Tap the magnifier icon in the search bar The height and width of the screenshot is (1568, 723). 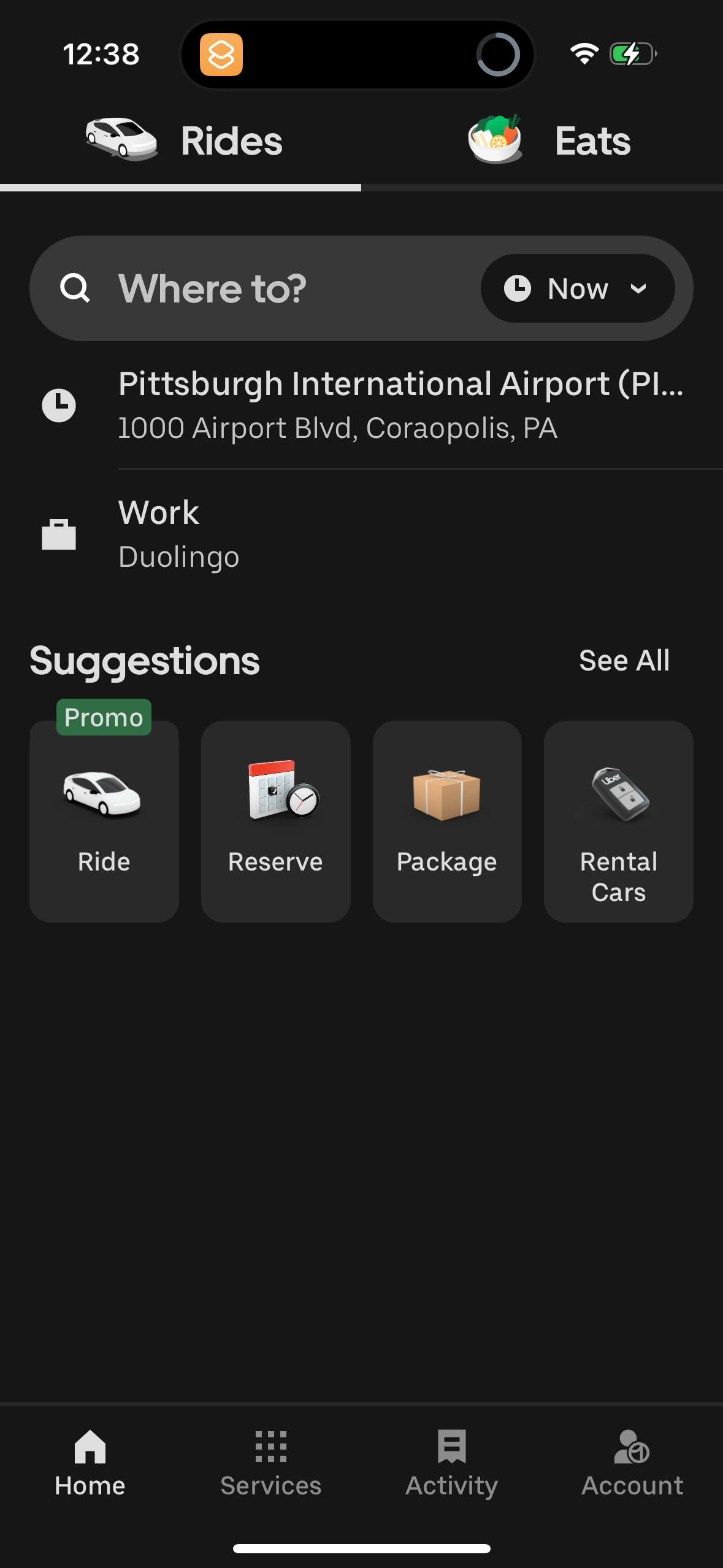point(76,288)
